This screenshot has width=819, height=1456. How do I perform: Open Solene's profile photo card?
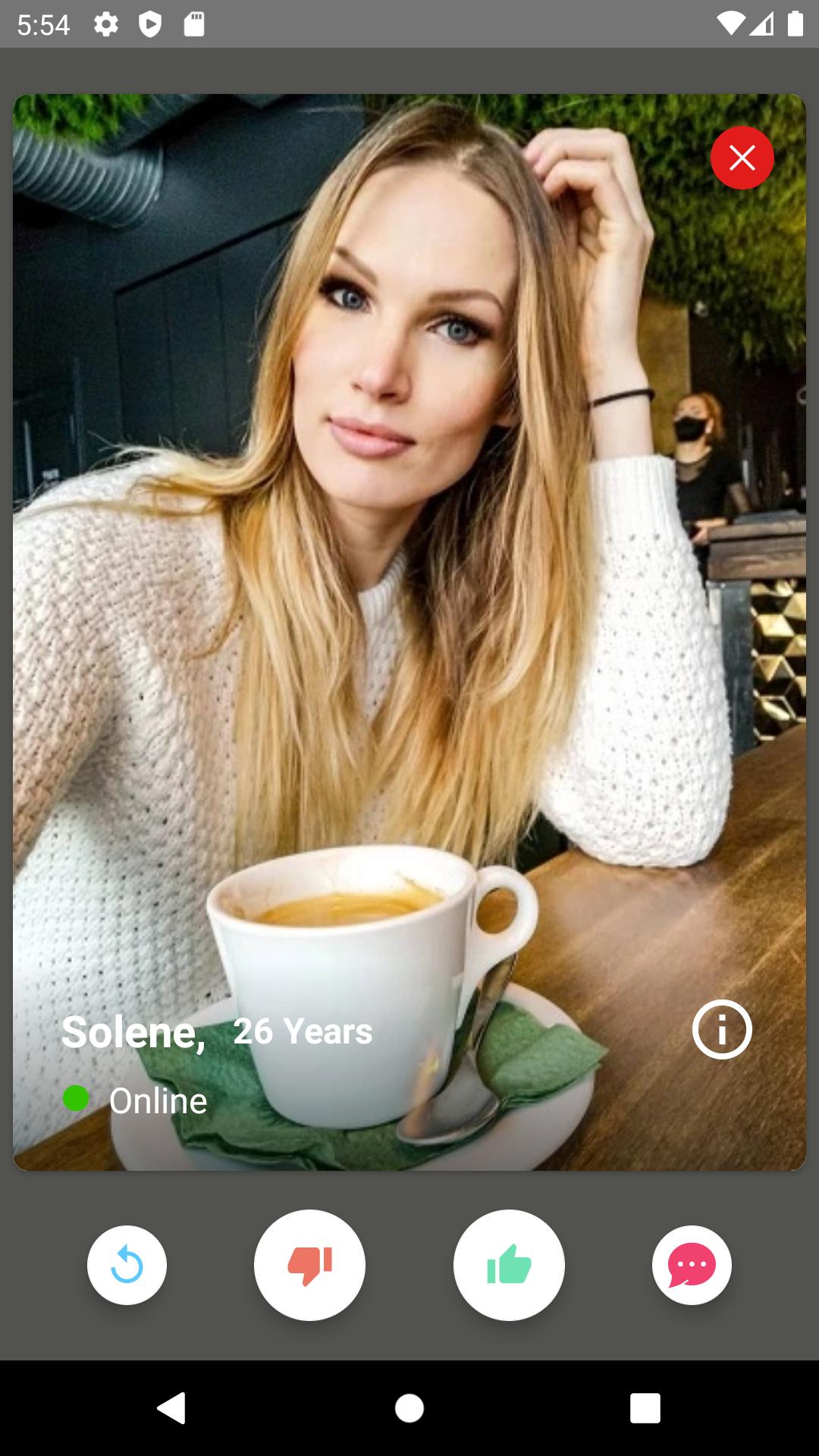(409, 607)
